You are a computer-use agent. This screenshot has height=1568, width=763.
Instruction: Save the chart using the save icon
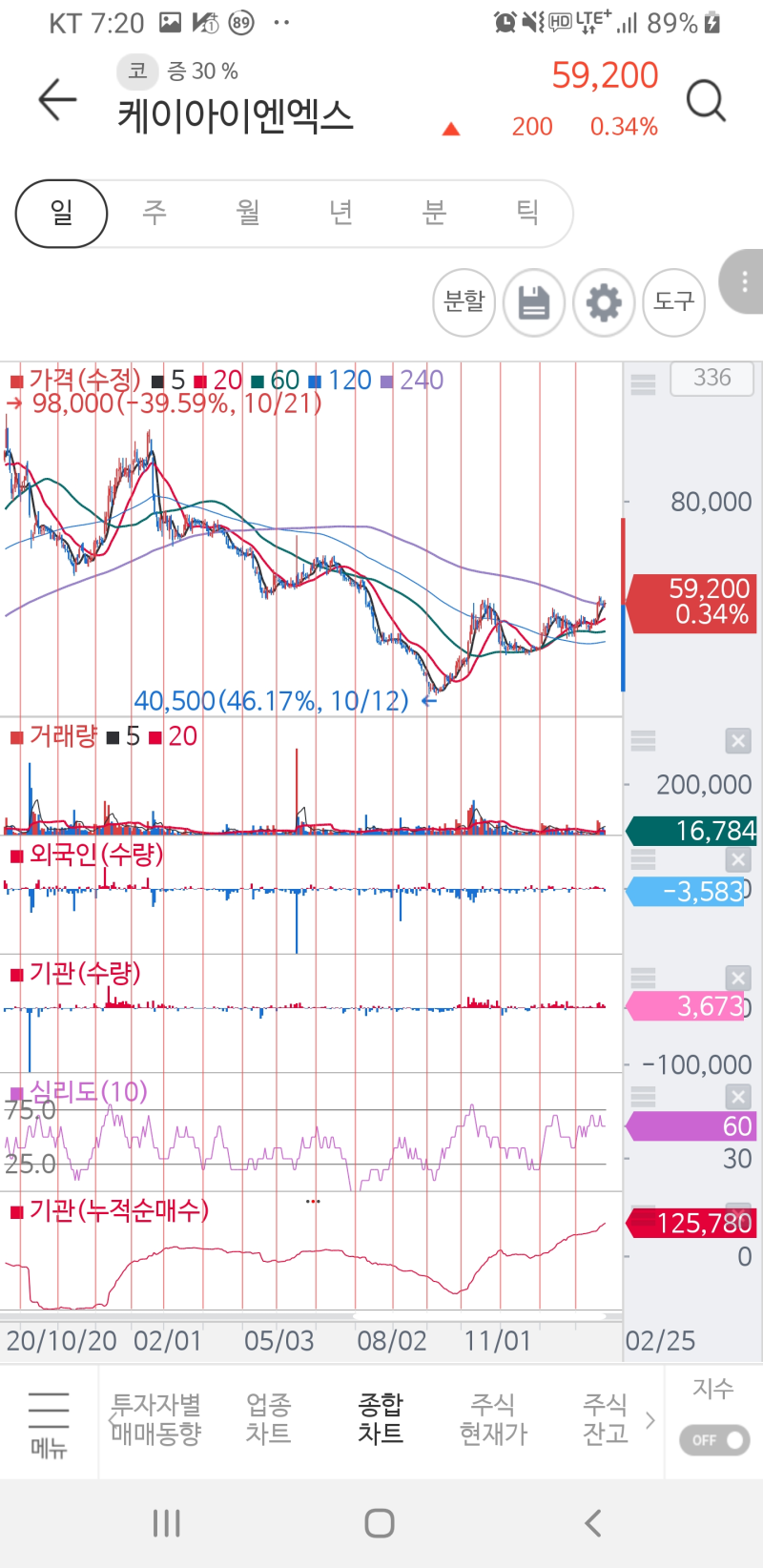tap(534, 302)
